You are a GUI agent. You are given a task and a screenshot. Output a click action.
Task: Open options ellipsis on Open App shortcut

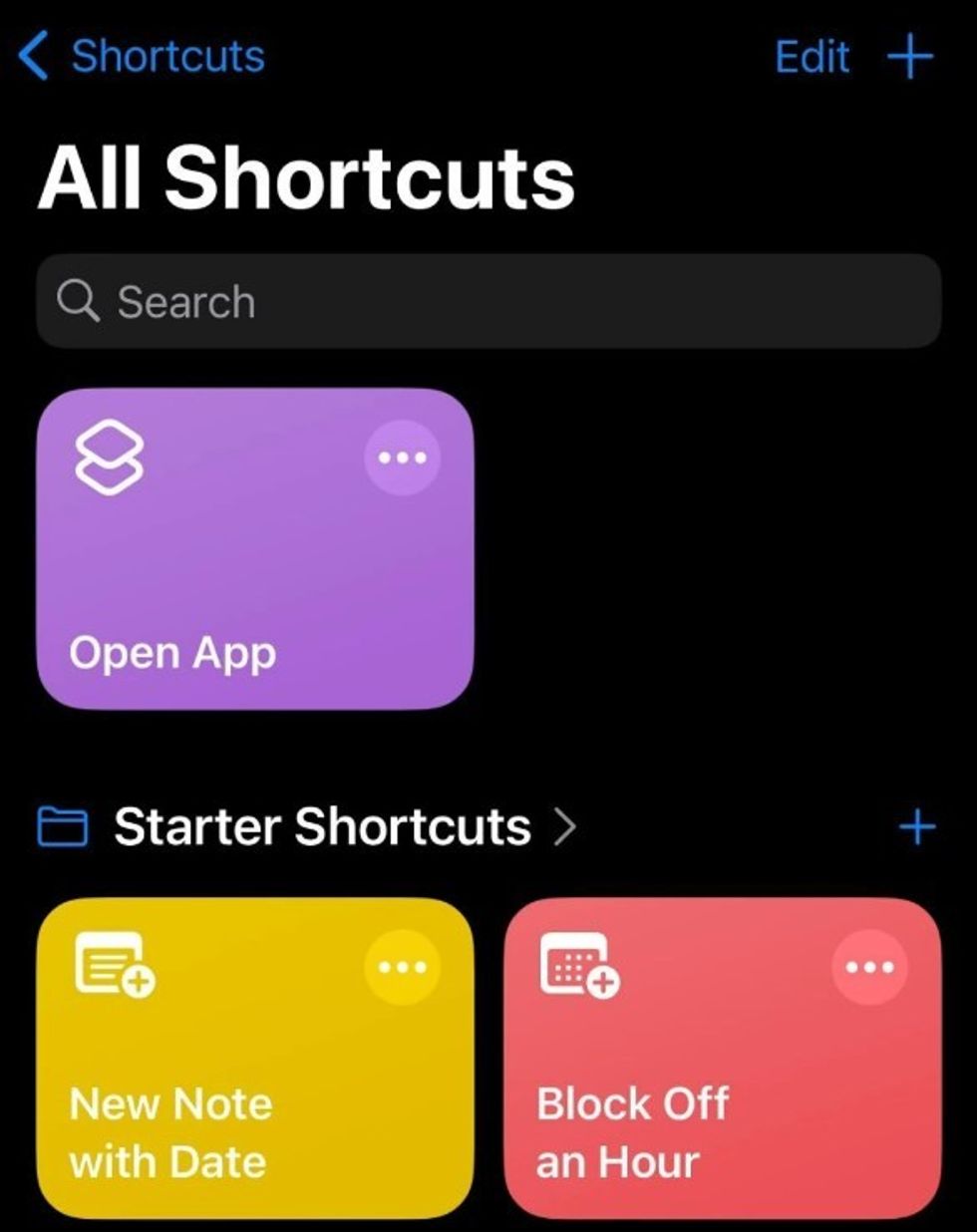tap(402, 458)
